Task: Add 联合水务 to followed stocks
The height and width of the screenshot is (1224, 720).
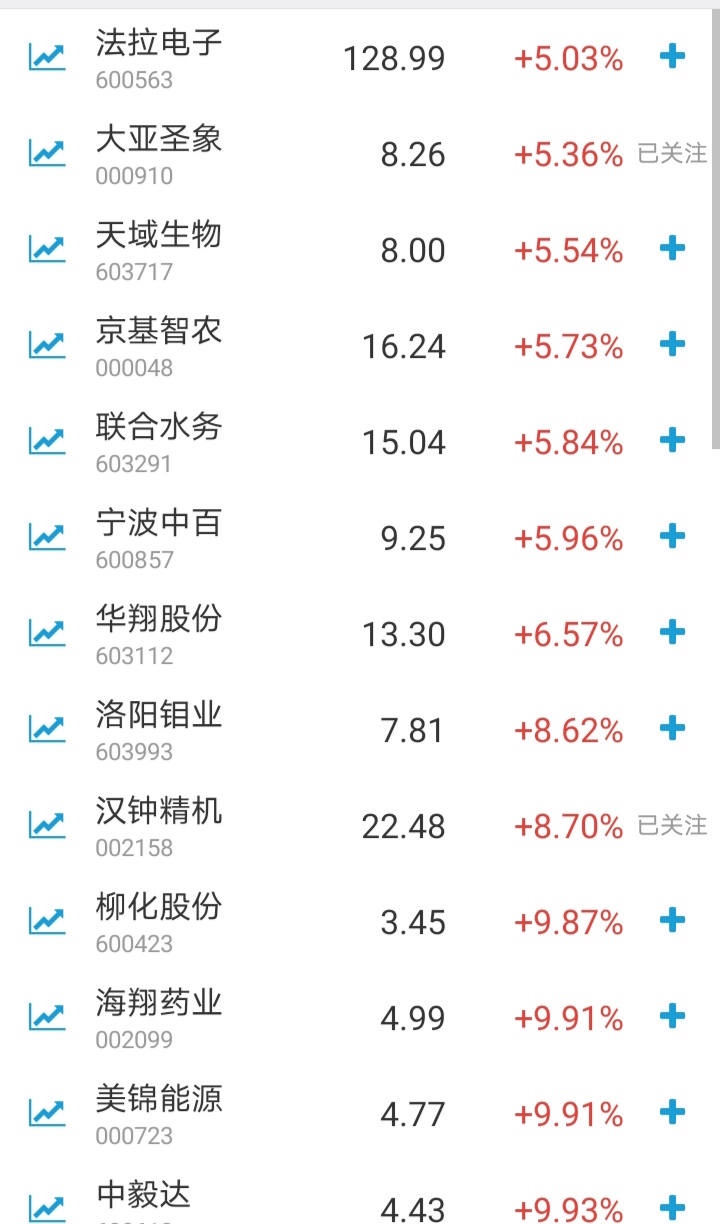Action: pos(673,440)
